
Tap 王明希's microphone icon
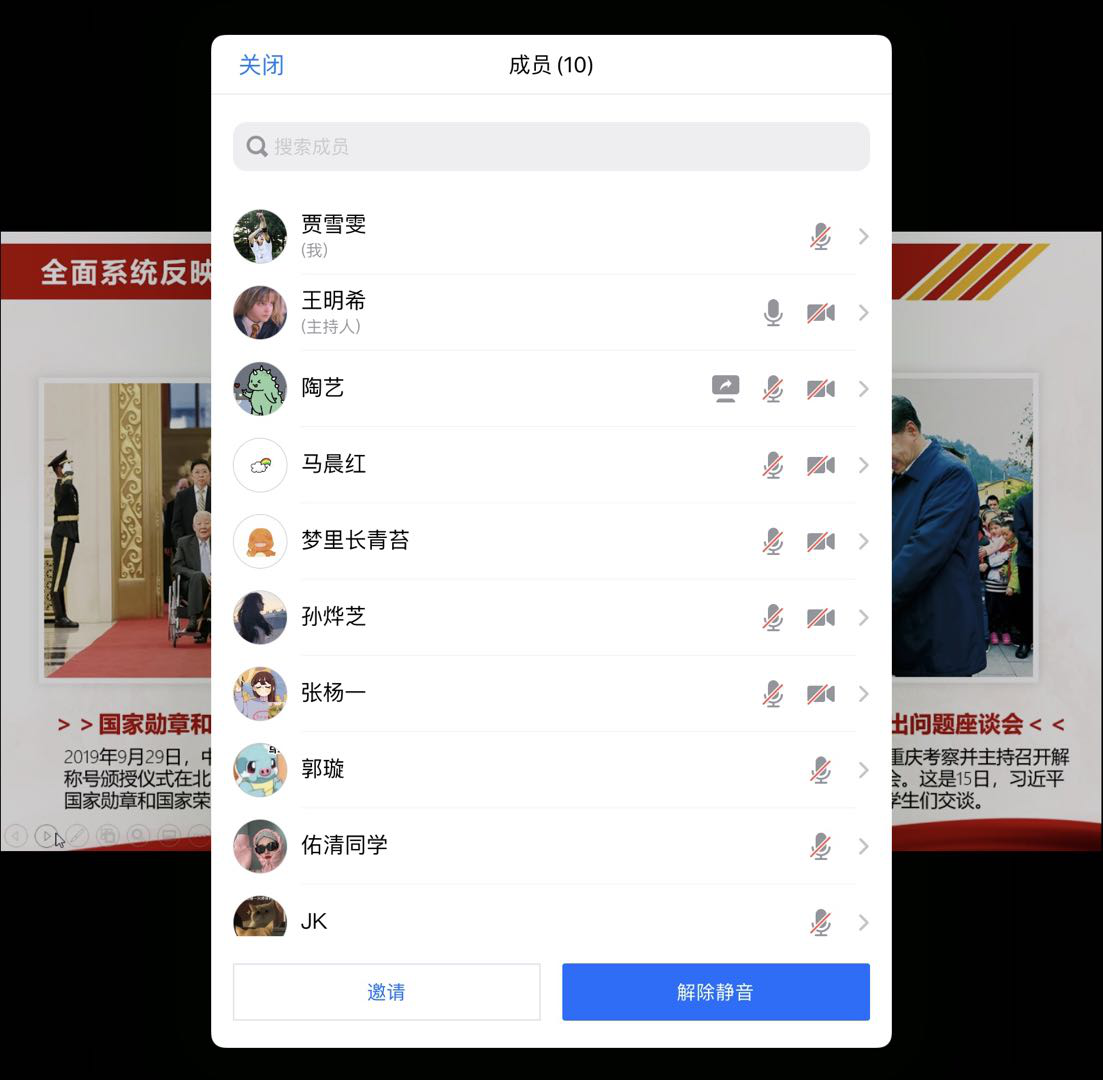point(773,313)
